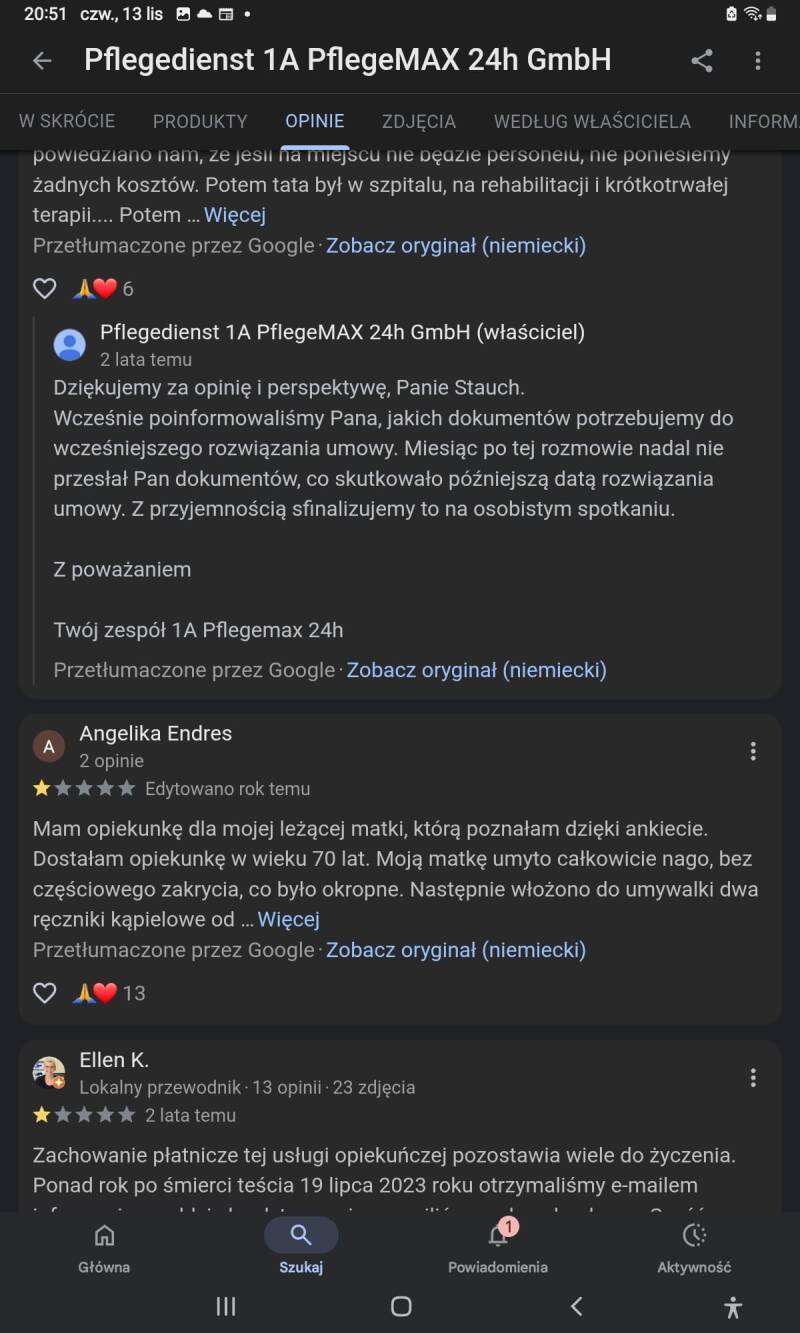See original German of the owner's reply
This screenshot has height=1333, width=800.
click(x=476, y=670)
